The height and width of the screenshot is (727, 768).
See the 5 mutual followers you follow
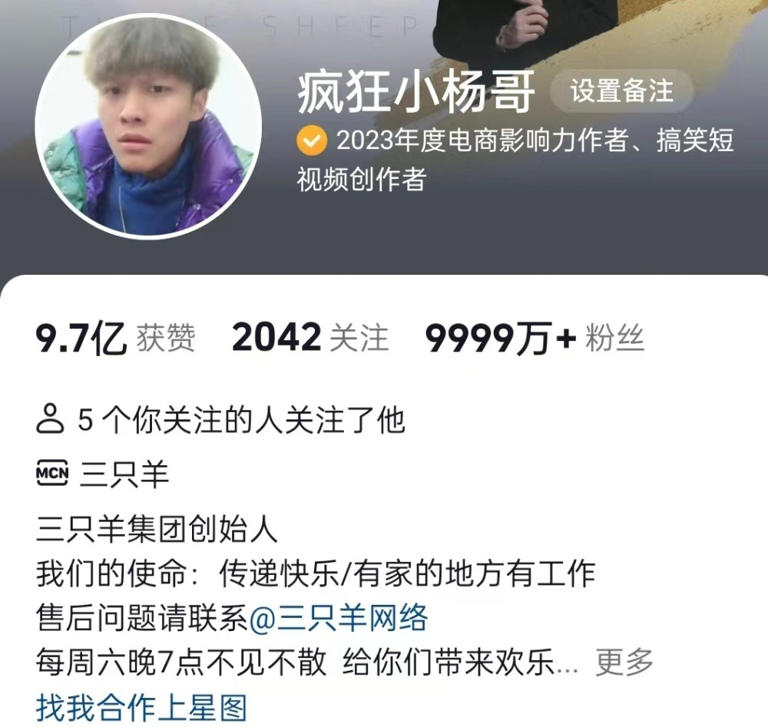click(x=220, y=420)
